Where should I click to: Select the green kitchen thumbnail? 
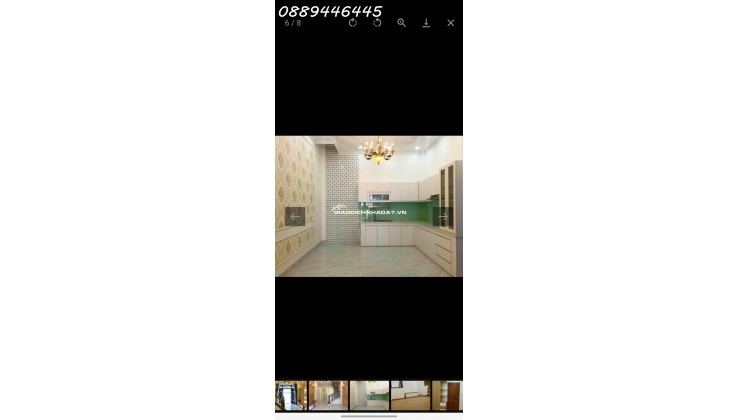click(369, 395)
